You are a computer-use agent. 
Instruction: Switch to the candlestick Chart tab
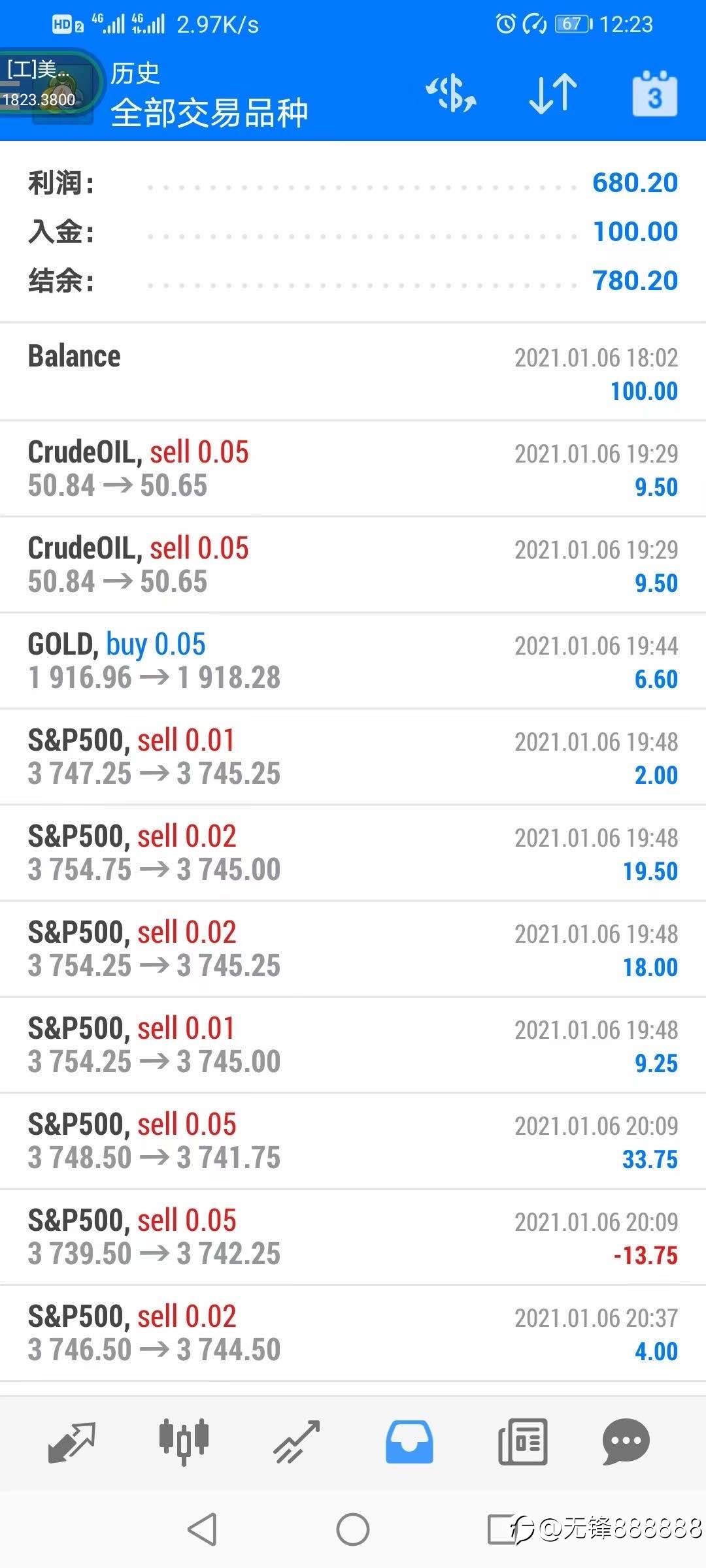tap(184, 1441)
